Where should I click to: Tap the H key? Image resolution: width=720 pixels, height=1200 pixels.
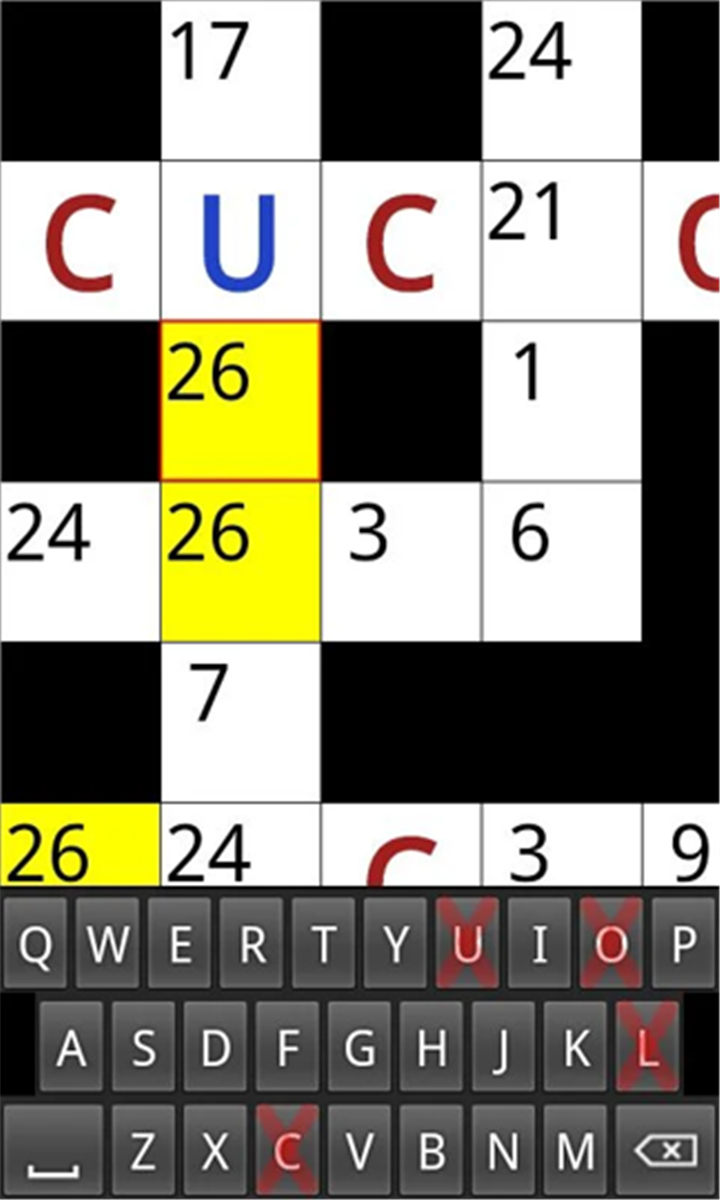click(x=432, y=1047)
